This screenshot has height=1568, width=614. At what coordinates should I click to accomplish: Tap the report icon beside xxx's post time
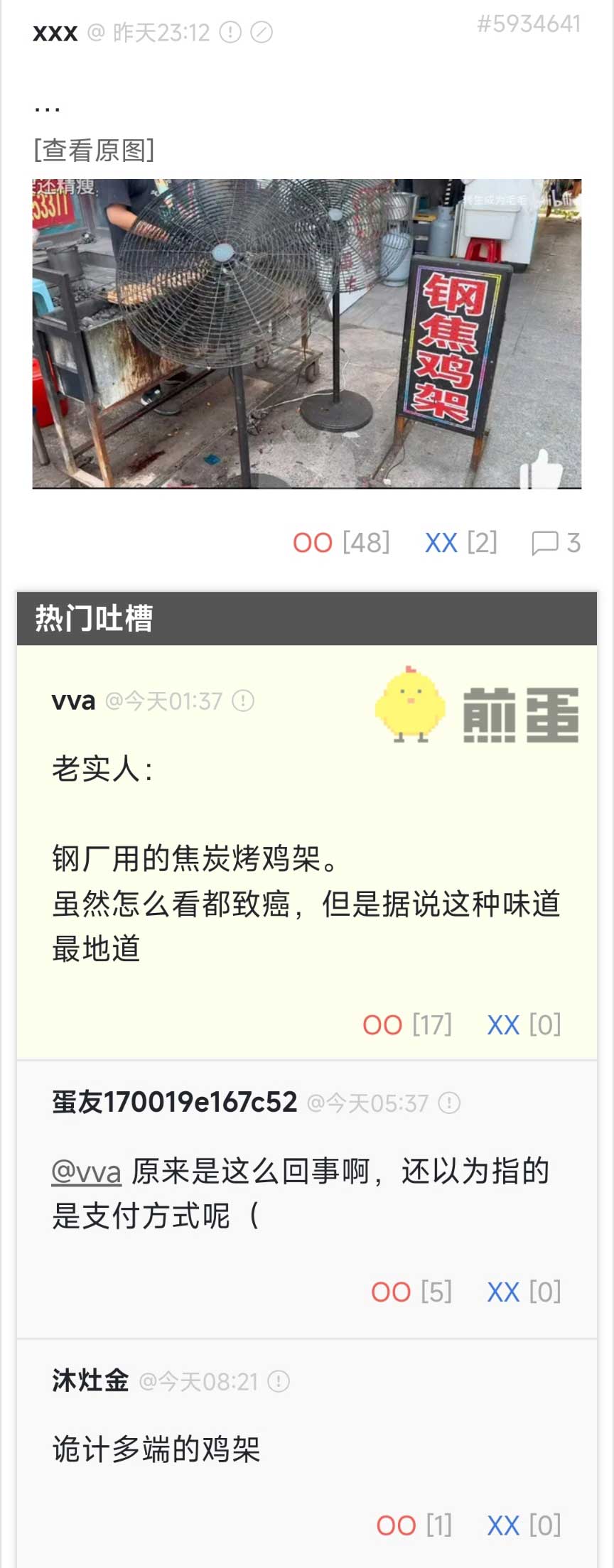[230, 33]
